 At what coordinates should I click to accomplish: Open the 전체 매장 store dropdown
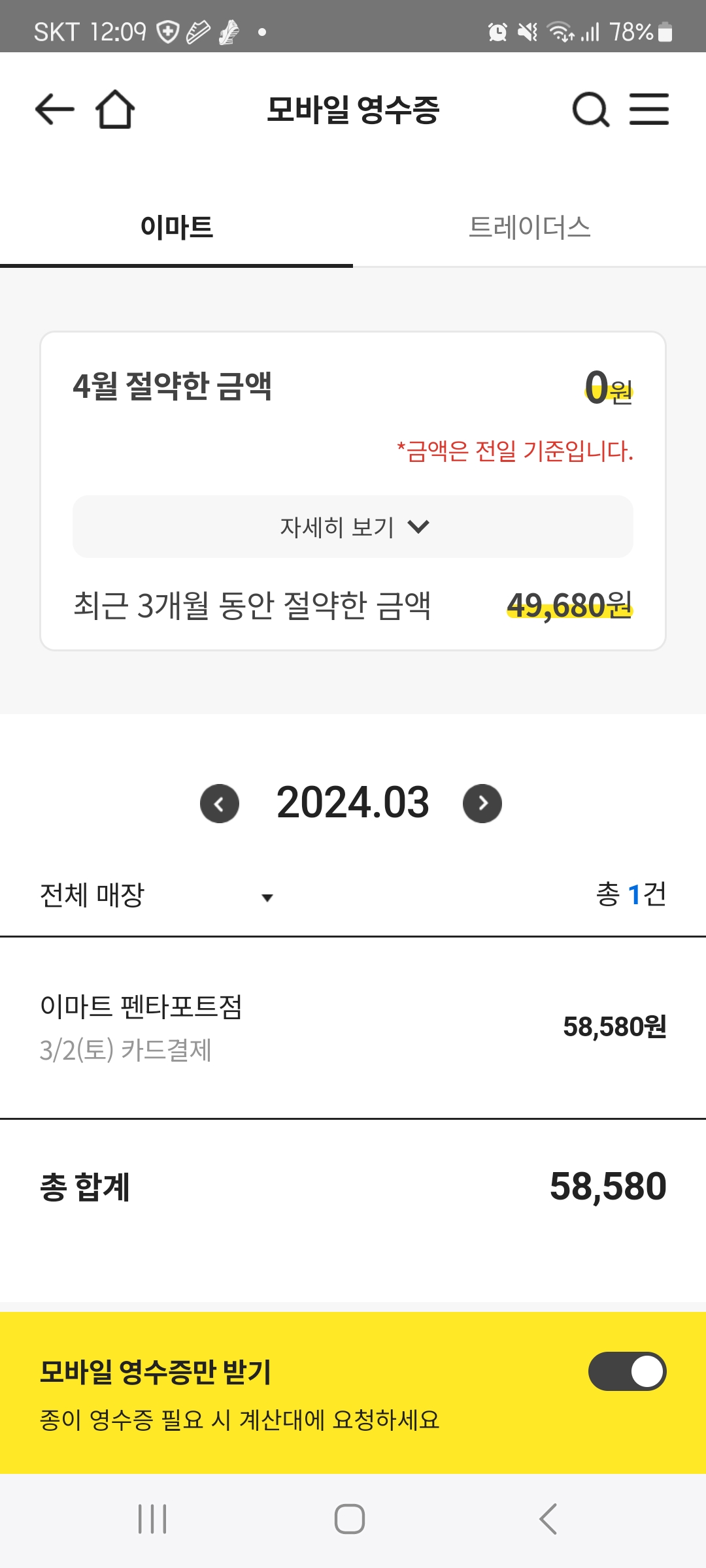(x=157, y=896)
